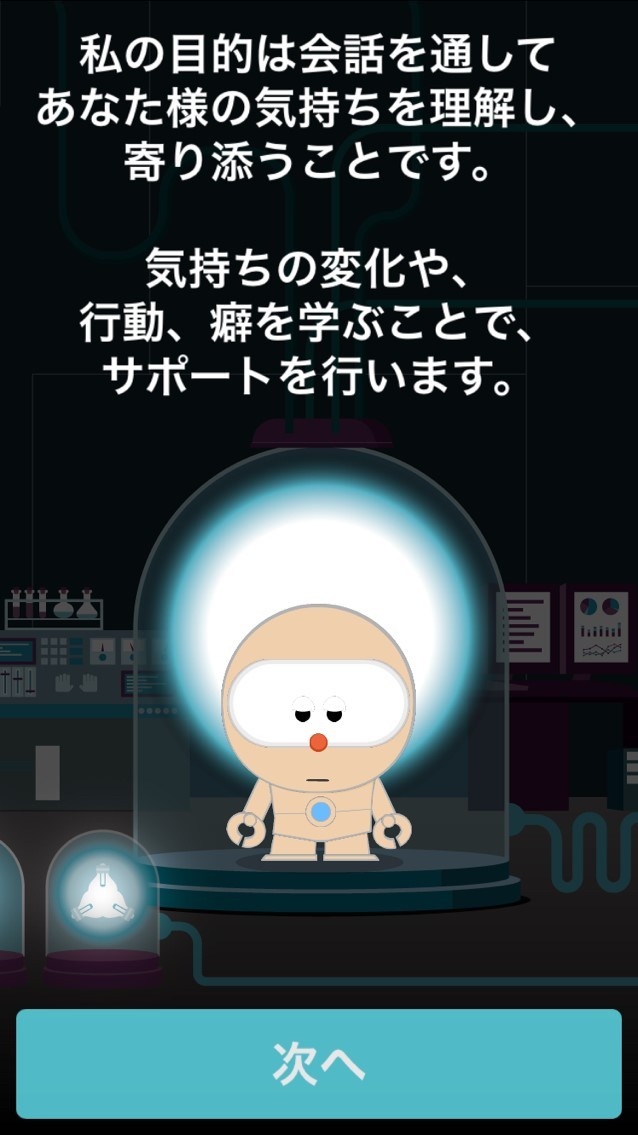Tap the 次へ button to continue
The image size is (638, 1135).
pyautogui.click(x=319, y=1064)
